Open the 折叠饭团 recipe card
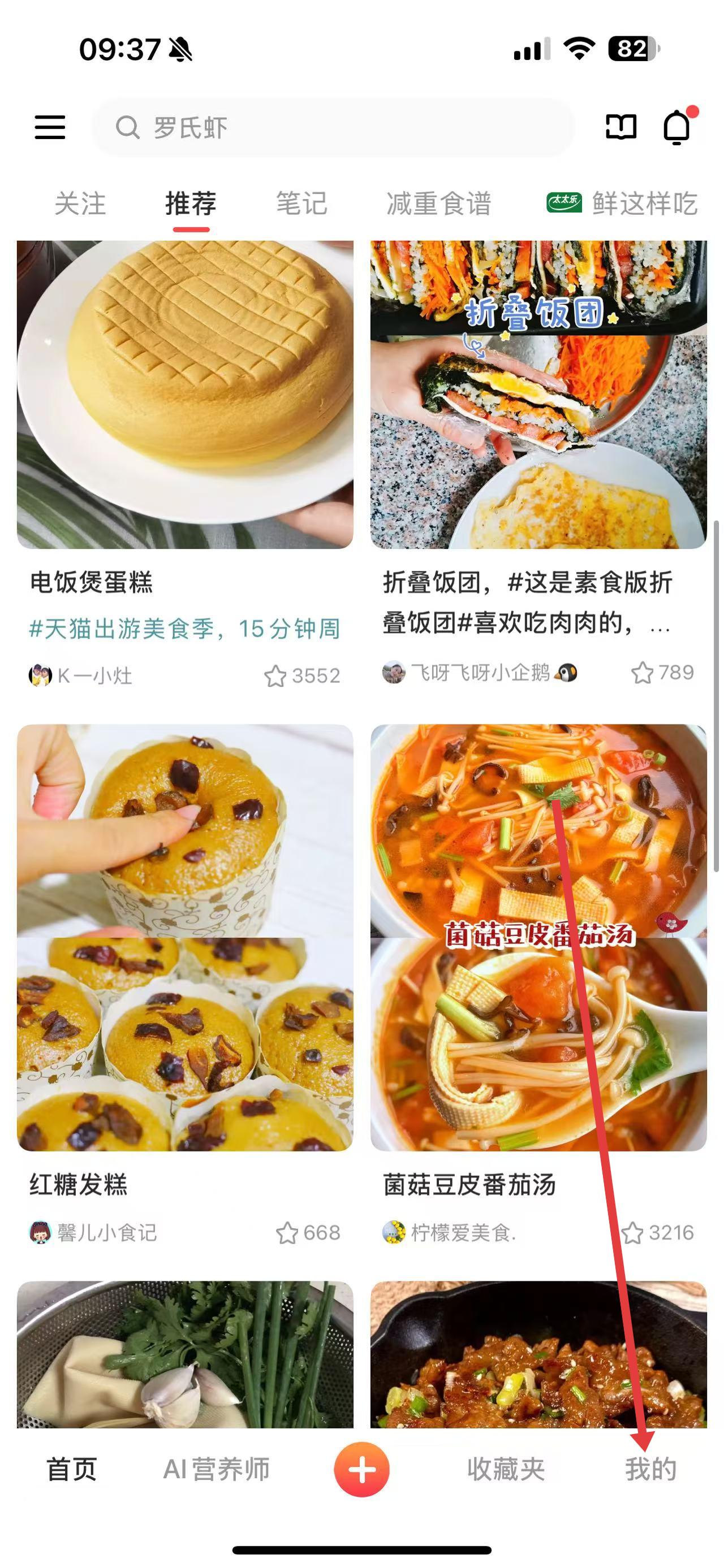 click(538, 396)
